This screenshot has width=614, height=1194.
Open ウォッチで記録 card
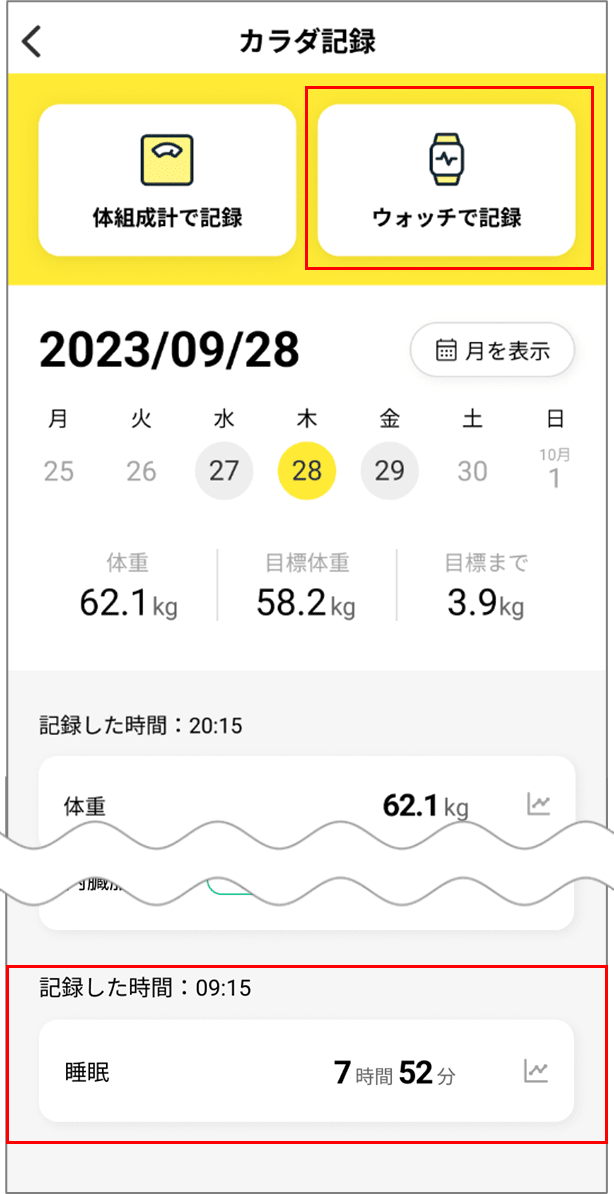tap(446, 180)
